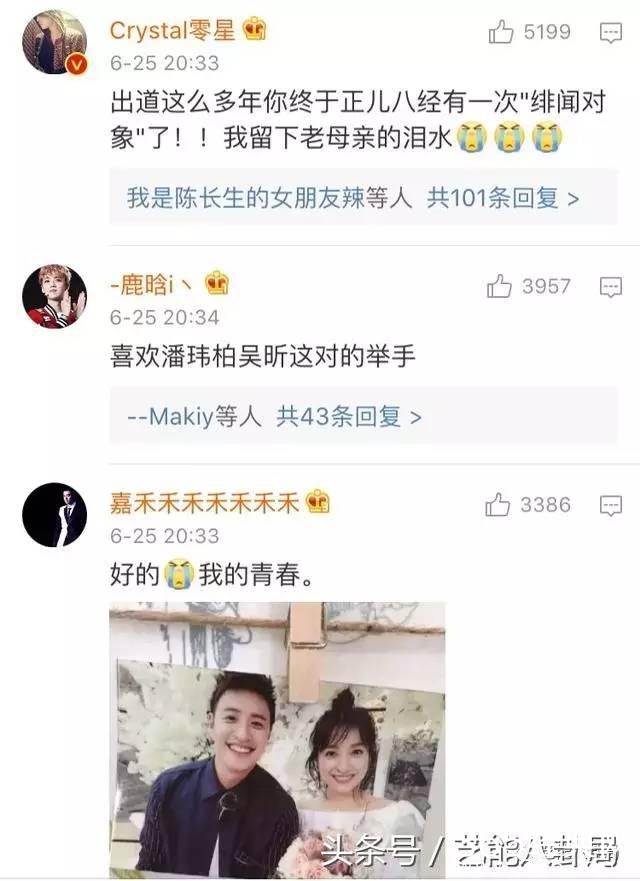The width and height of the screenshot is (640, 881).
Task: Tap the username Crystal零星
Action: 171,30
